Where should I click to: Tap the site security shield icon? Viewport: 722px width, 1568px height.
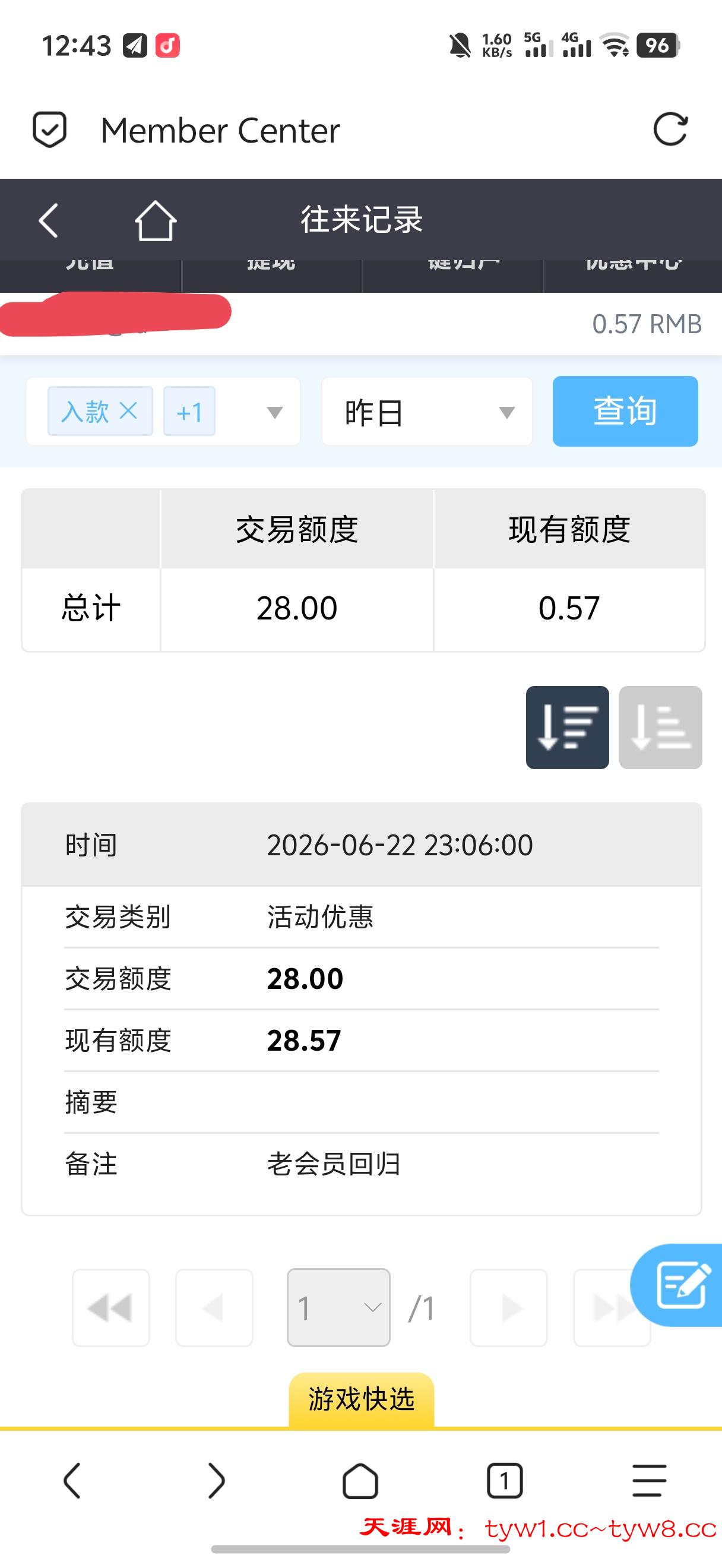coord(49,129)
